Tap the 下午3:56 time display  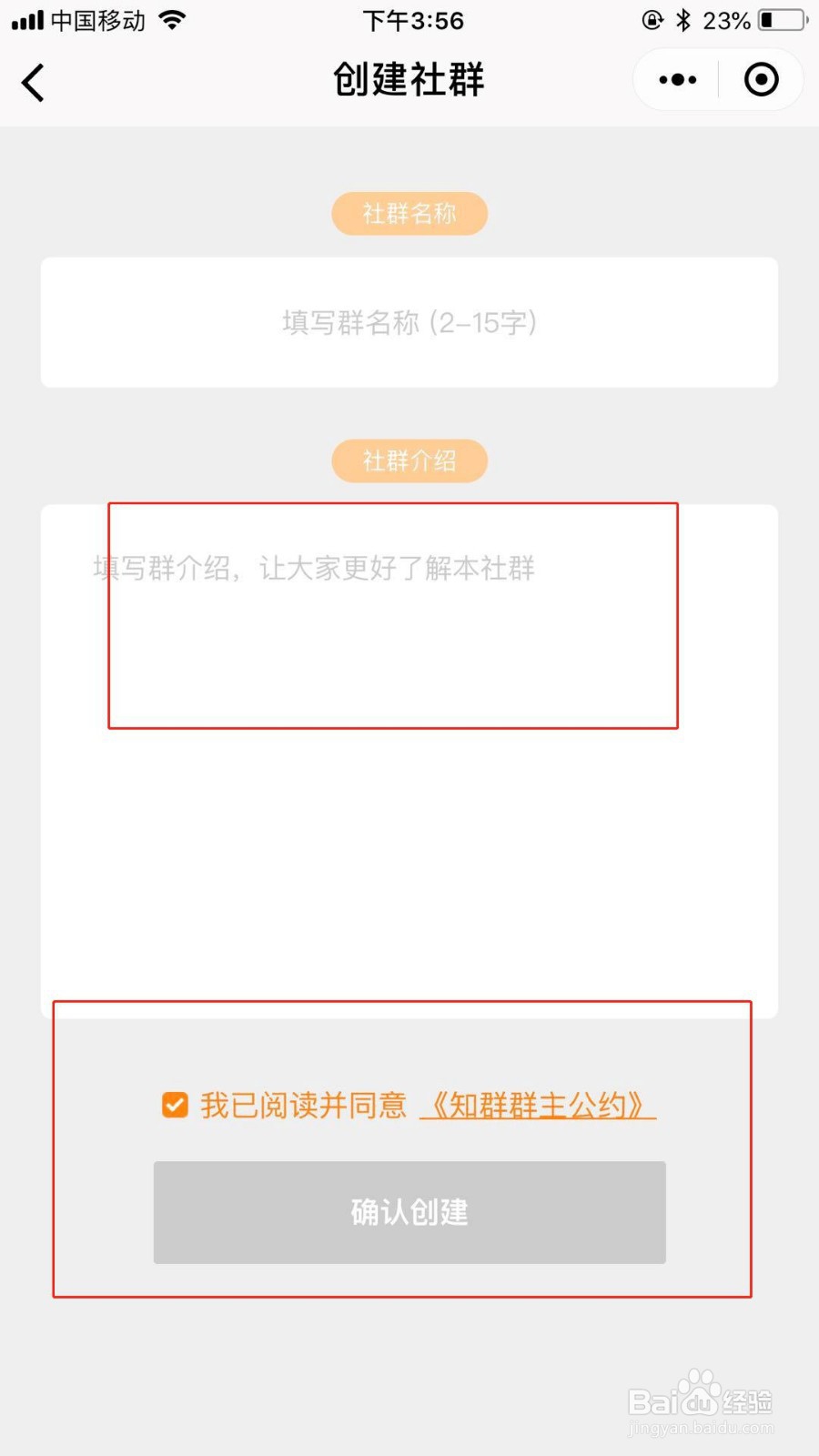pyautogui.click(x=414, y=19)
